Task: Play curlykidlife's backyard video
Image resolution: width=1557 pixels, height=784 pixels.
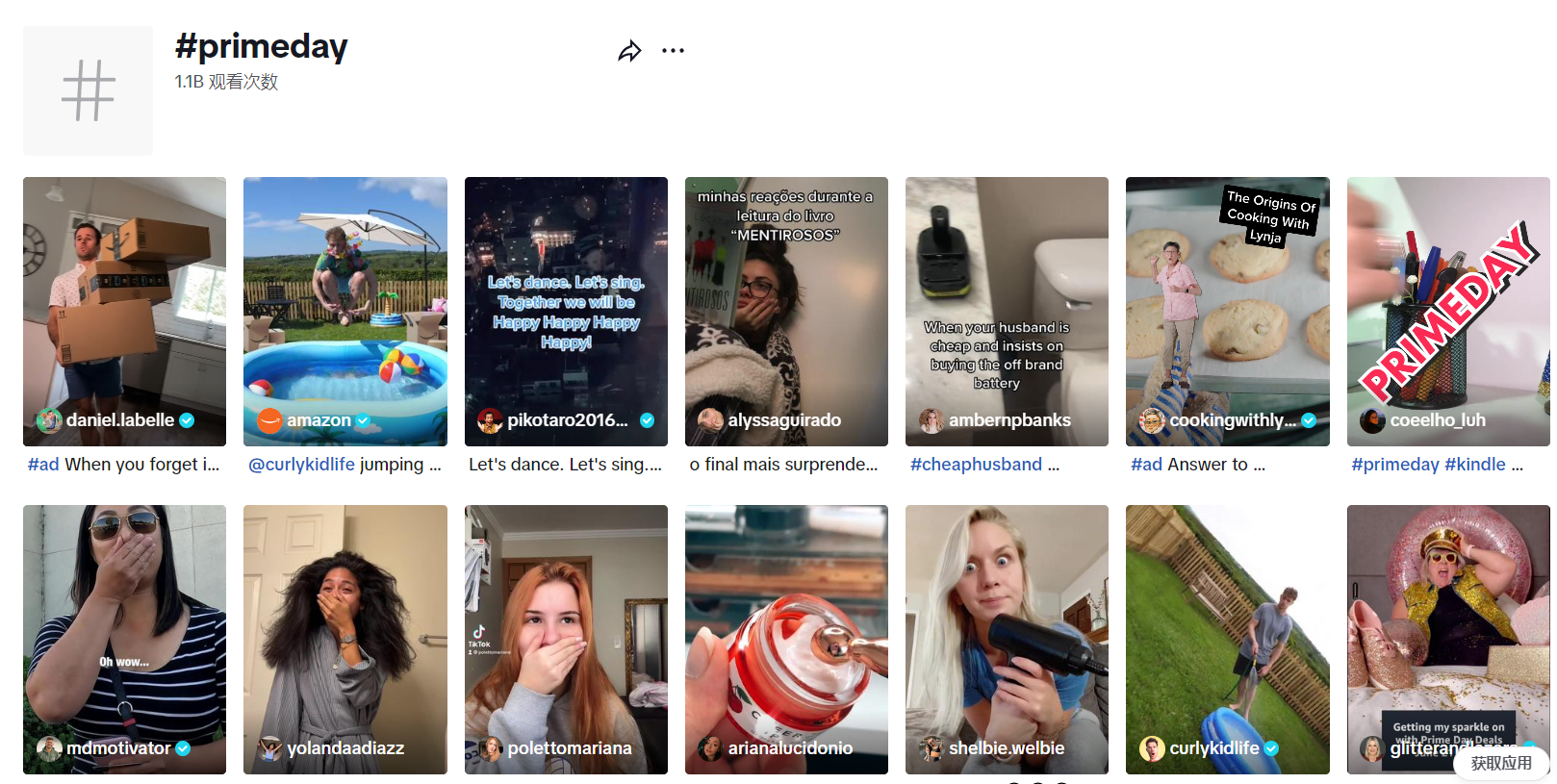Action: (1227, 639)
